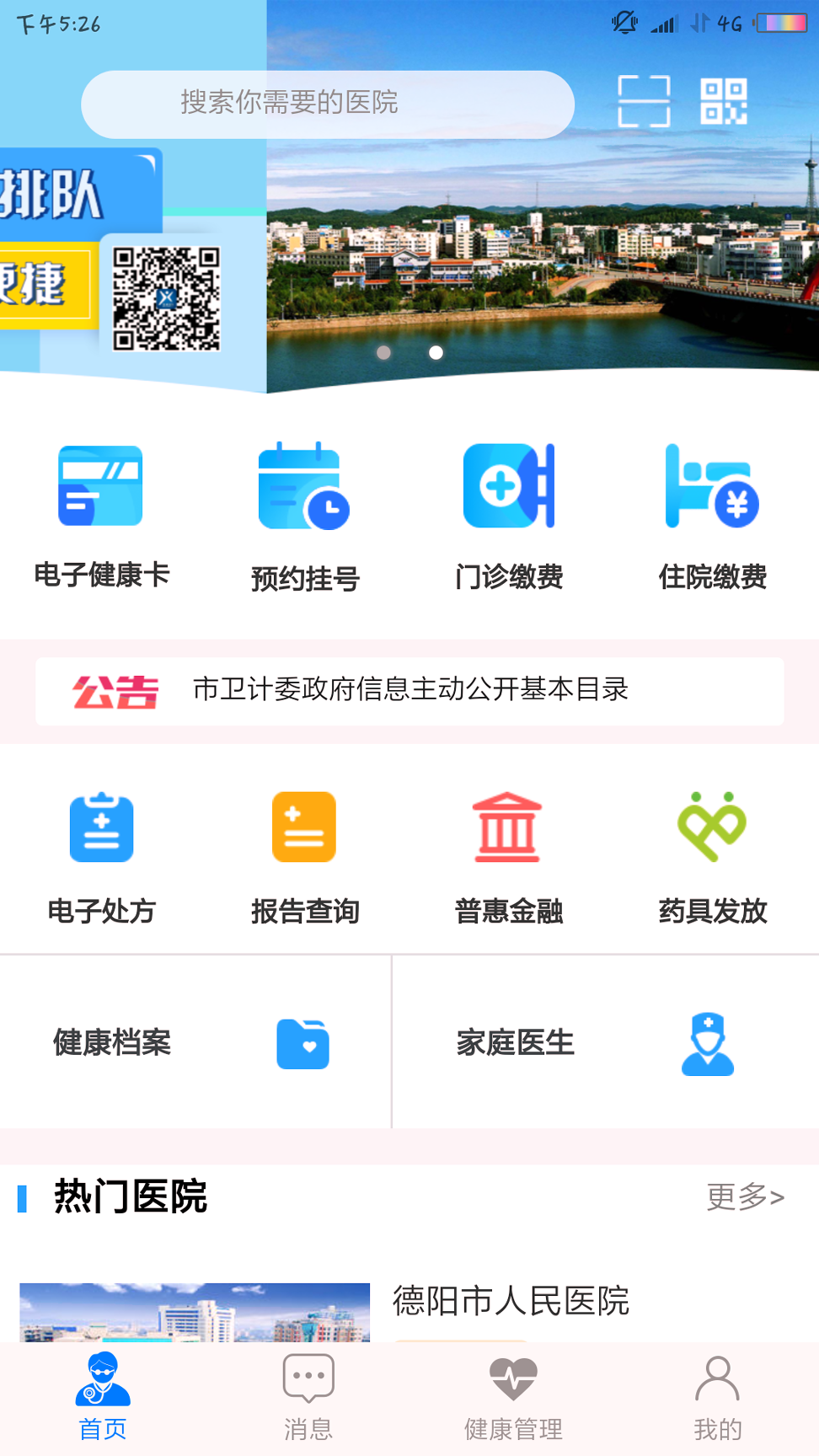The height and width of the screenshot is (1456, 819).
Task: Open the 健康档案 health records folder icon
Action: [302, 1042]
